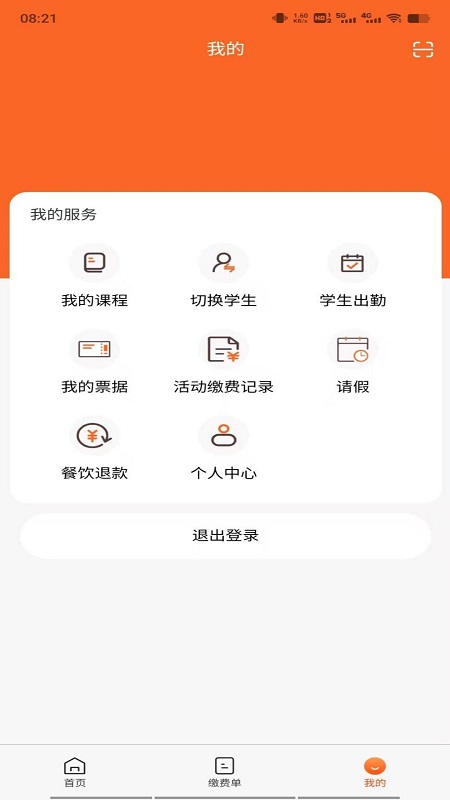Open 我的课程 service
450x800 pixels.
click(x=94, y=276)
